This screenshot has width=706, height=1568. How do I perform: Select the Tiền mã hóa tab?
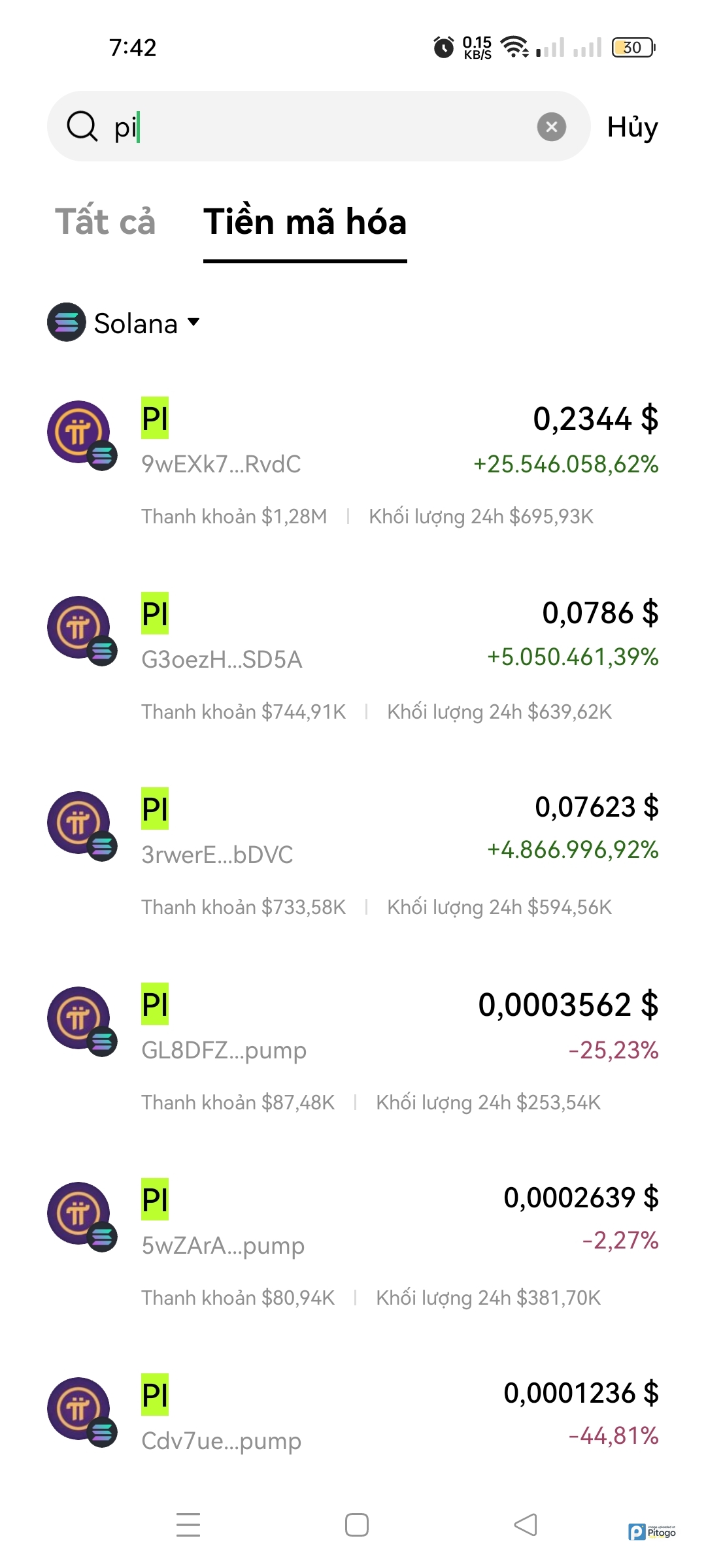coord(305,221)
